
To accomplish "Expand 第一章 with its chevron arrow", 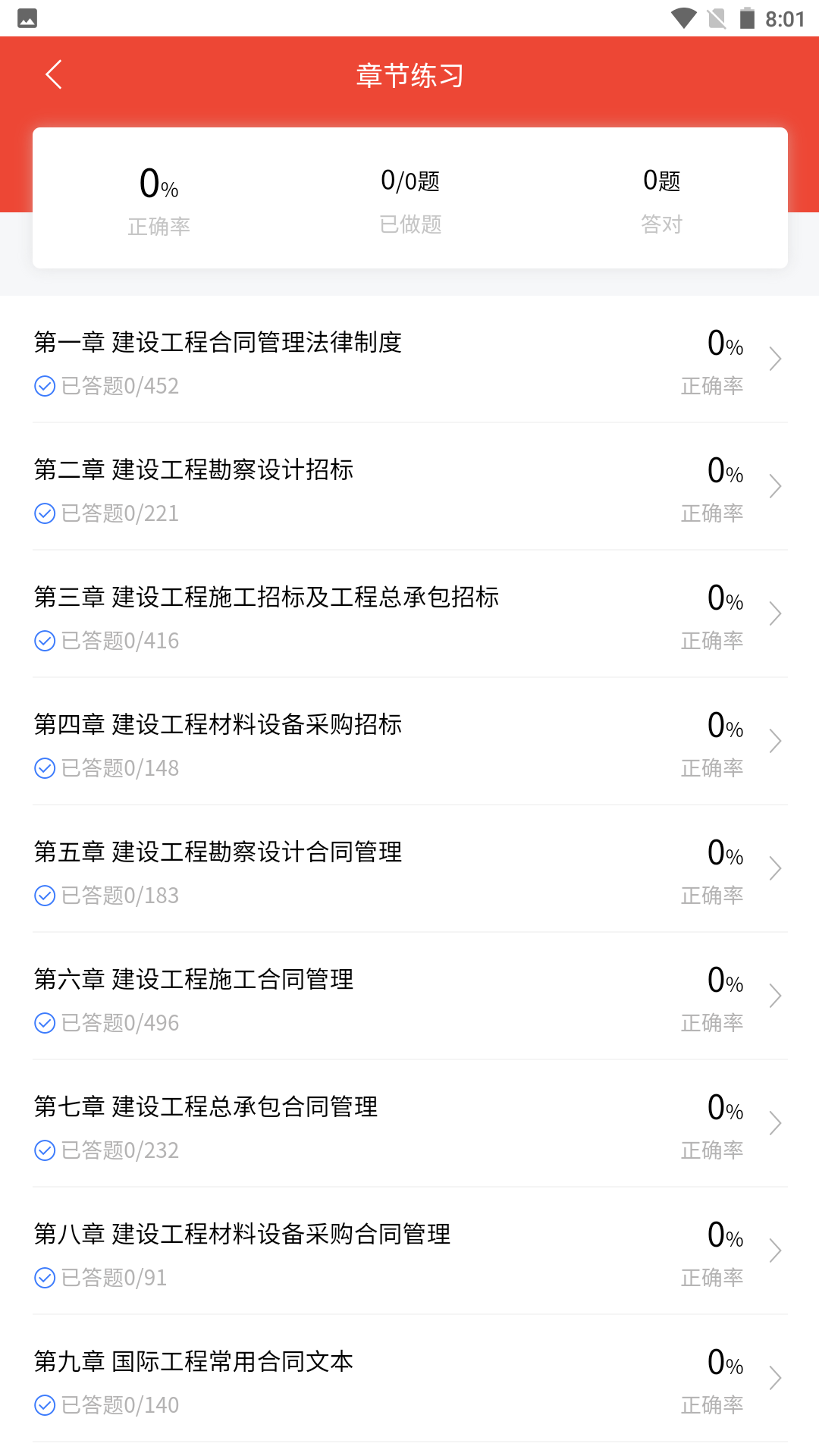I will pos(774,359).
